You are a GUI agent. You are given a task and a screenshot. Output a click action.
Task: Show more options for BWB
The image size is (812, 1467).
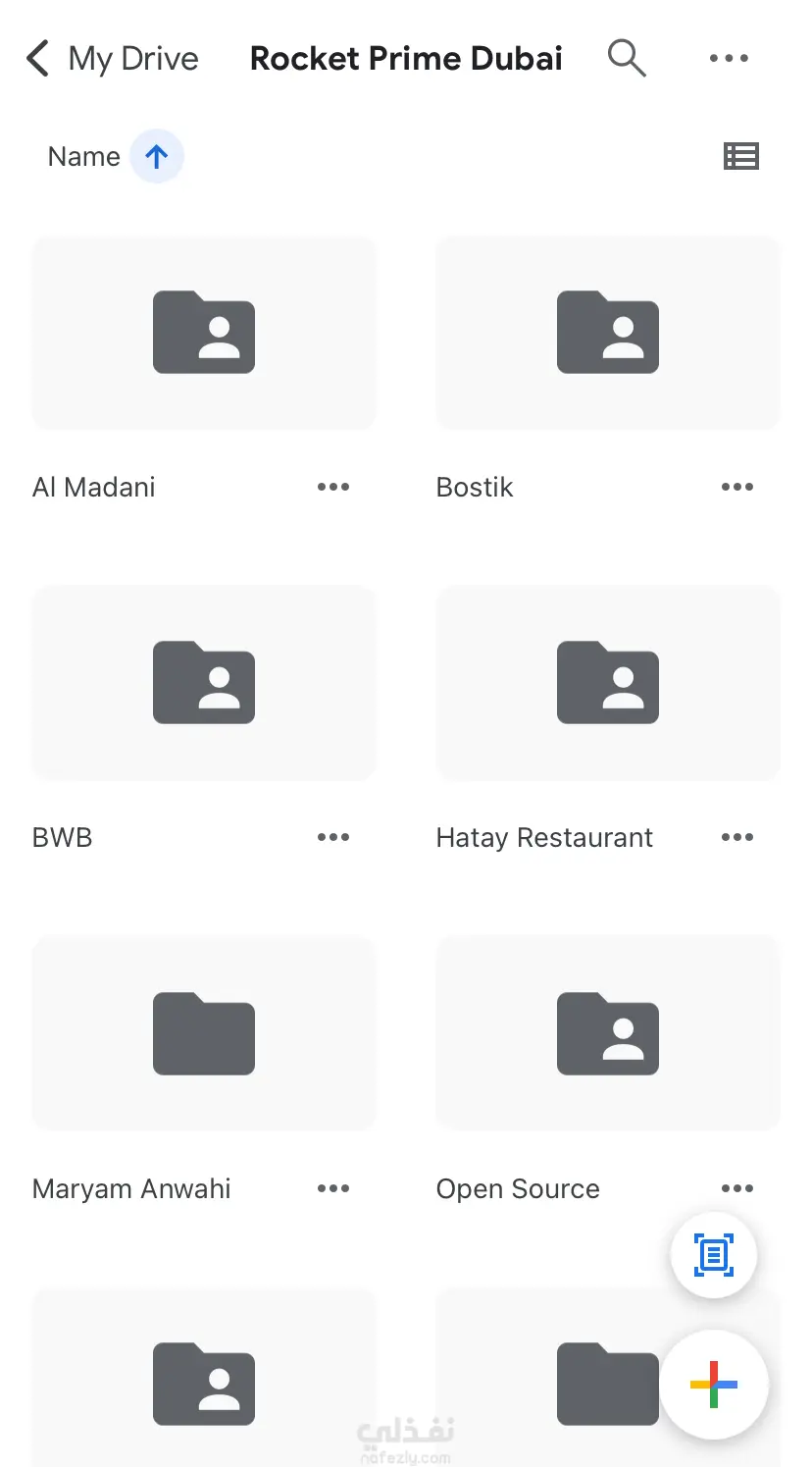[333, 837]
